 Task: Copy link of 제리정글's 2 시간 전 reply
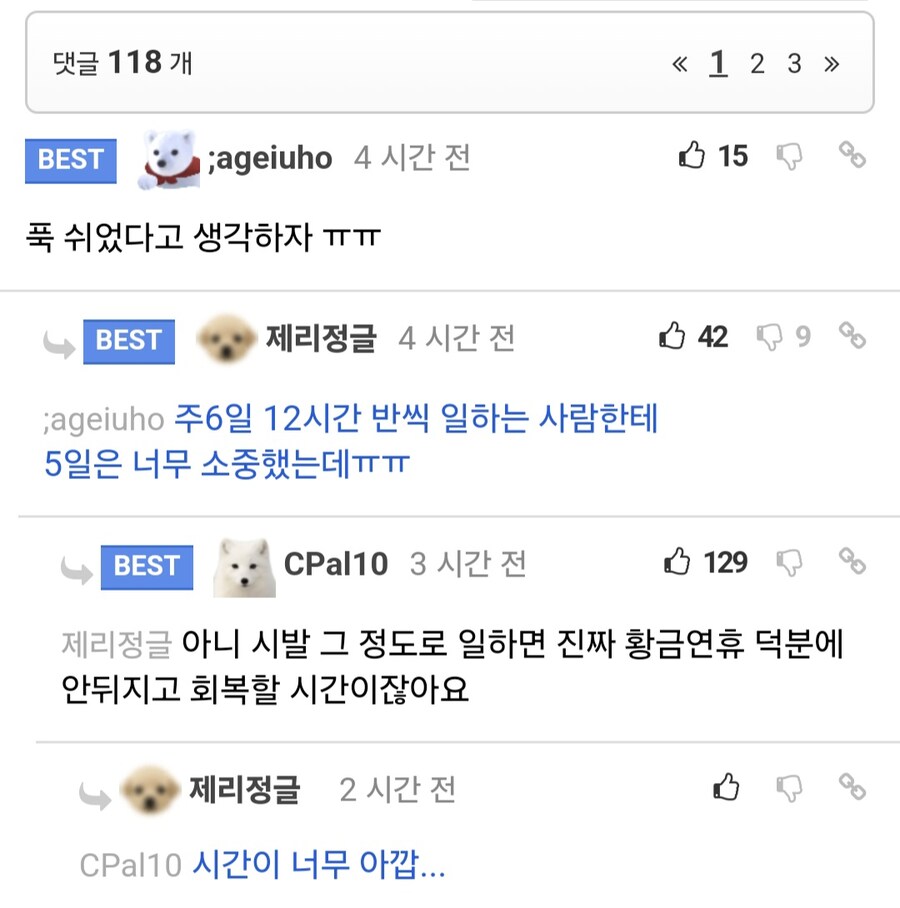click(x=851, y=787)
